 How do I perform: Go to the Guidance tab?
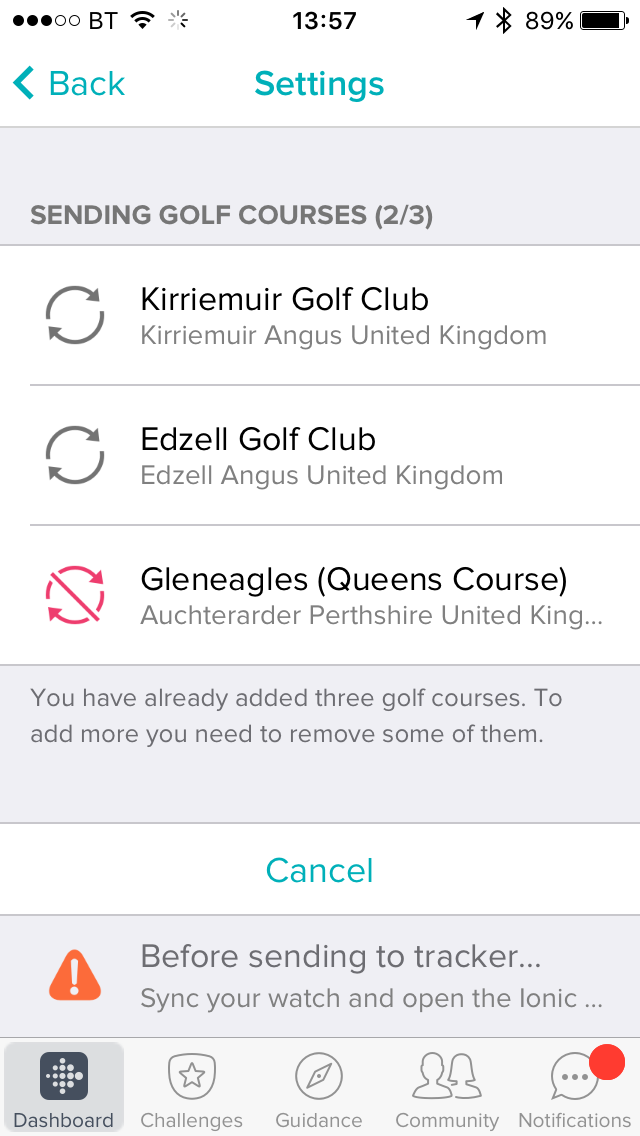tap(319, 1088)
